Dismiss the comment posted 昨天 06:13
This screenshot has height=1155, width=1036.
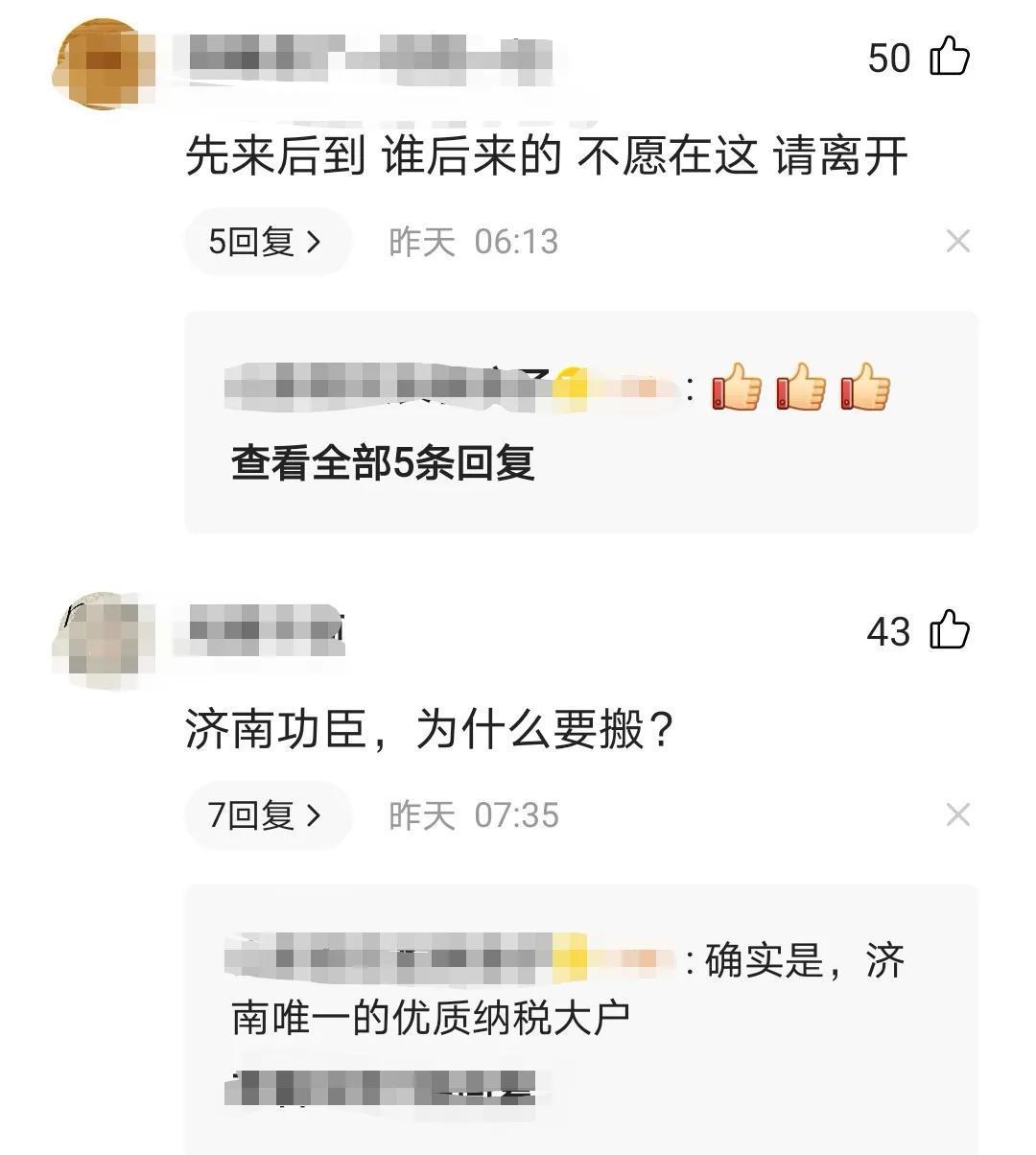pos(957,242)
